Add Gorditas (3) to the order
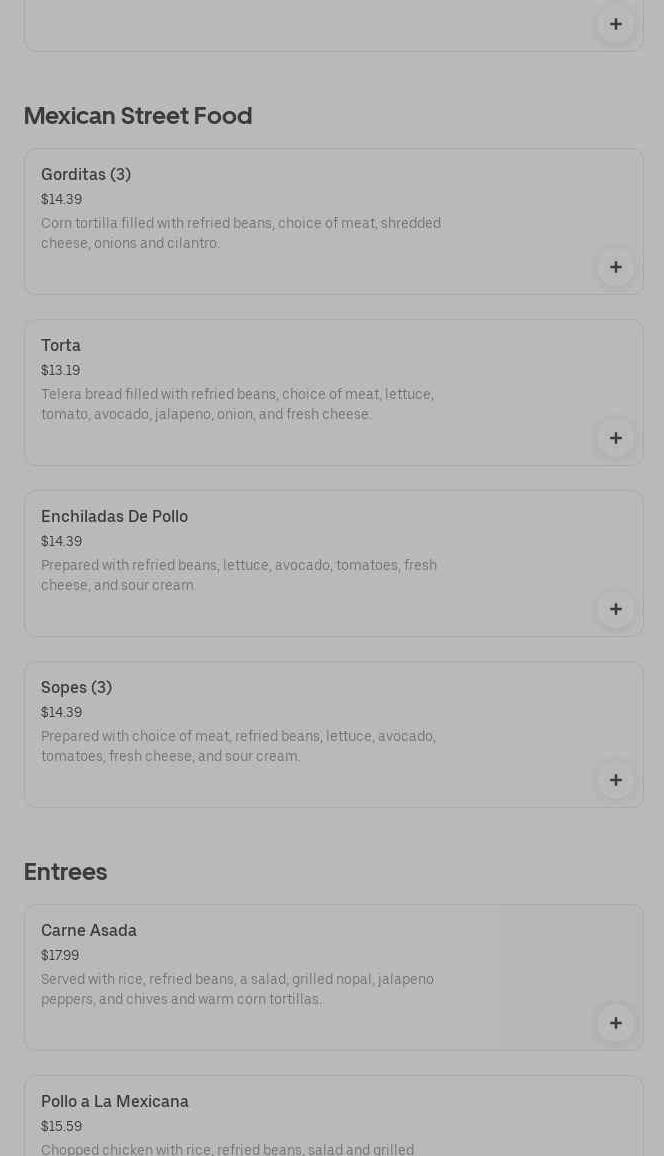664x1156 pixels. tap(615, 267)
